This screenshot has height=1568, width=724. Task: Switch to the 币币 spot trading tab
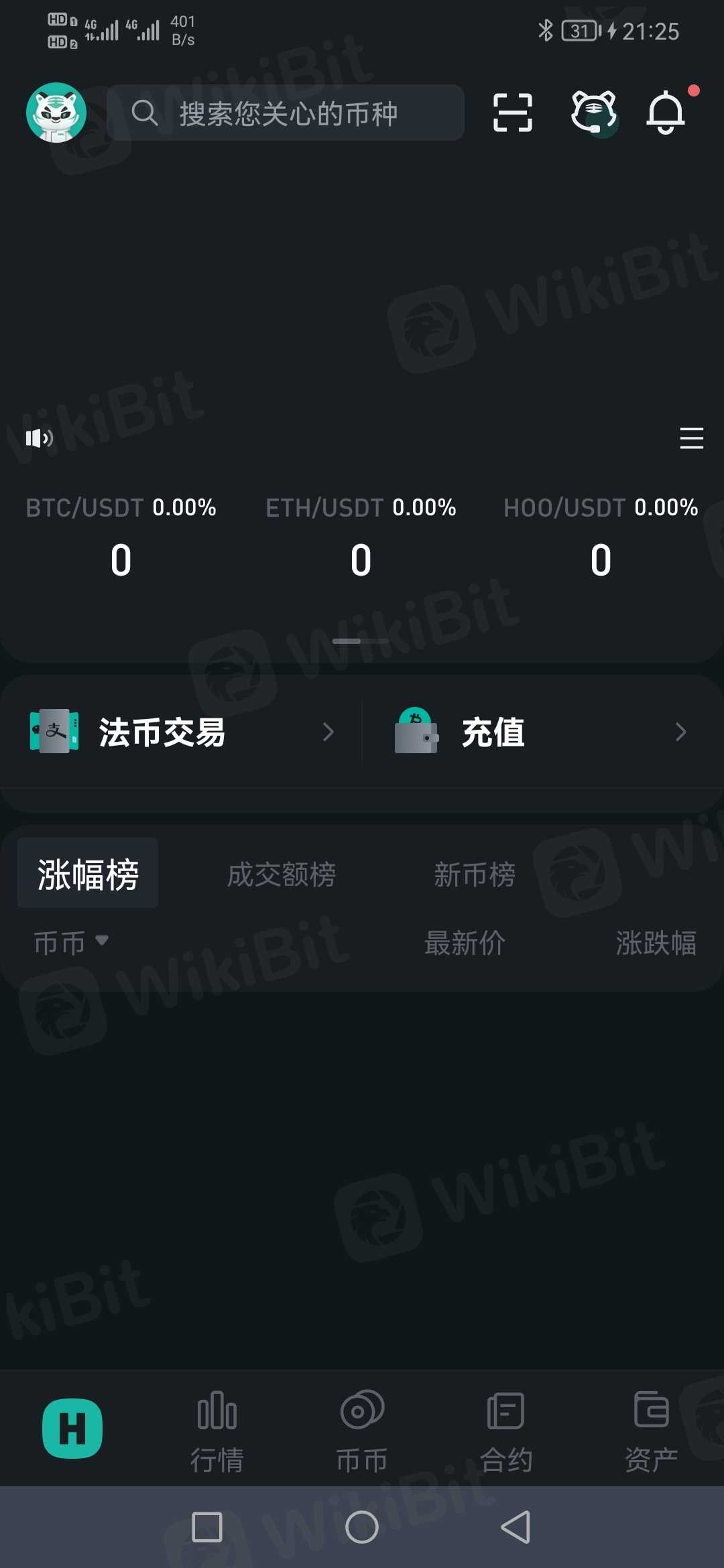362,1431
